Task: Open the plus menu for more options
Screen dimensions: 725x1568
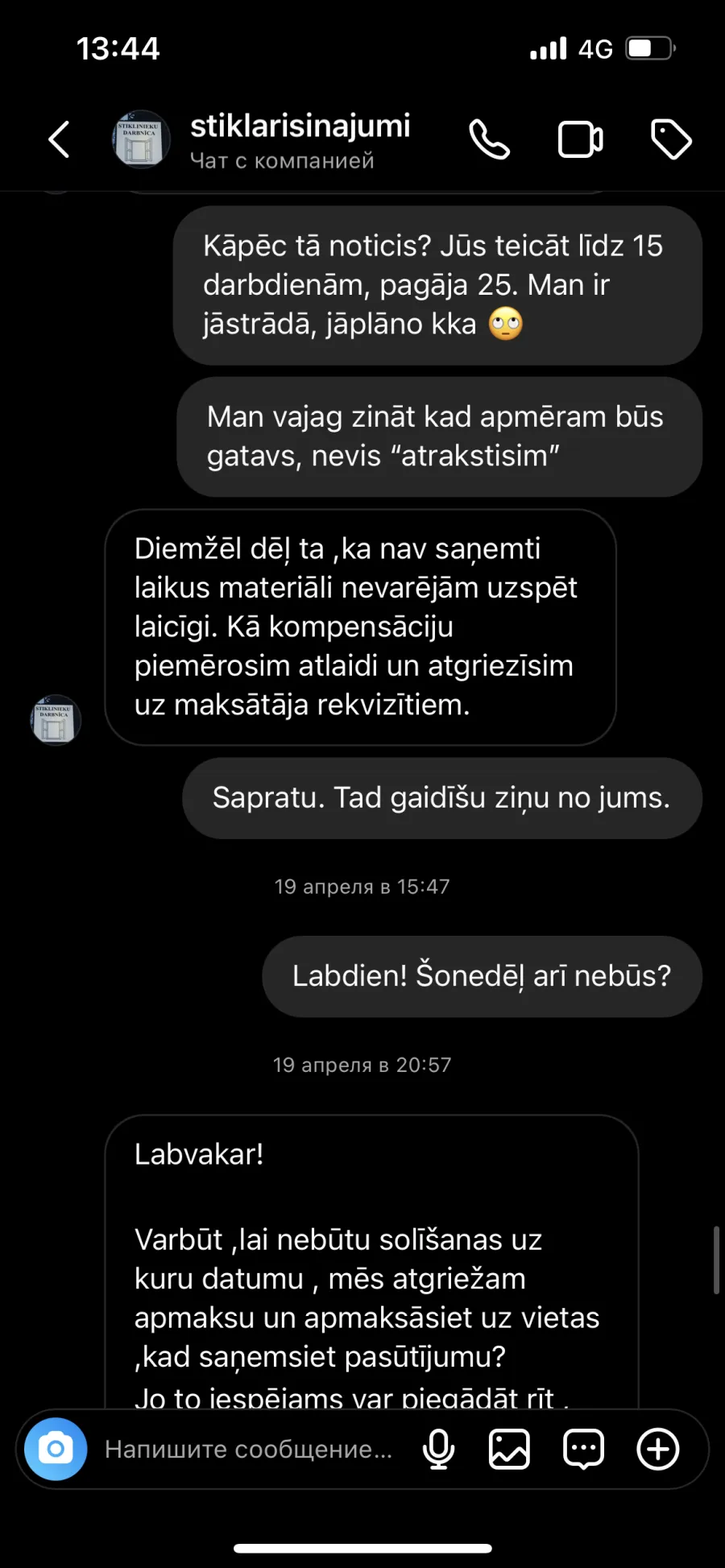Action: click(x=658, y=1449)
